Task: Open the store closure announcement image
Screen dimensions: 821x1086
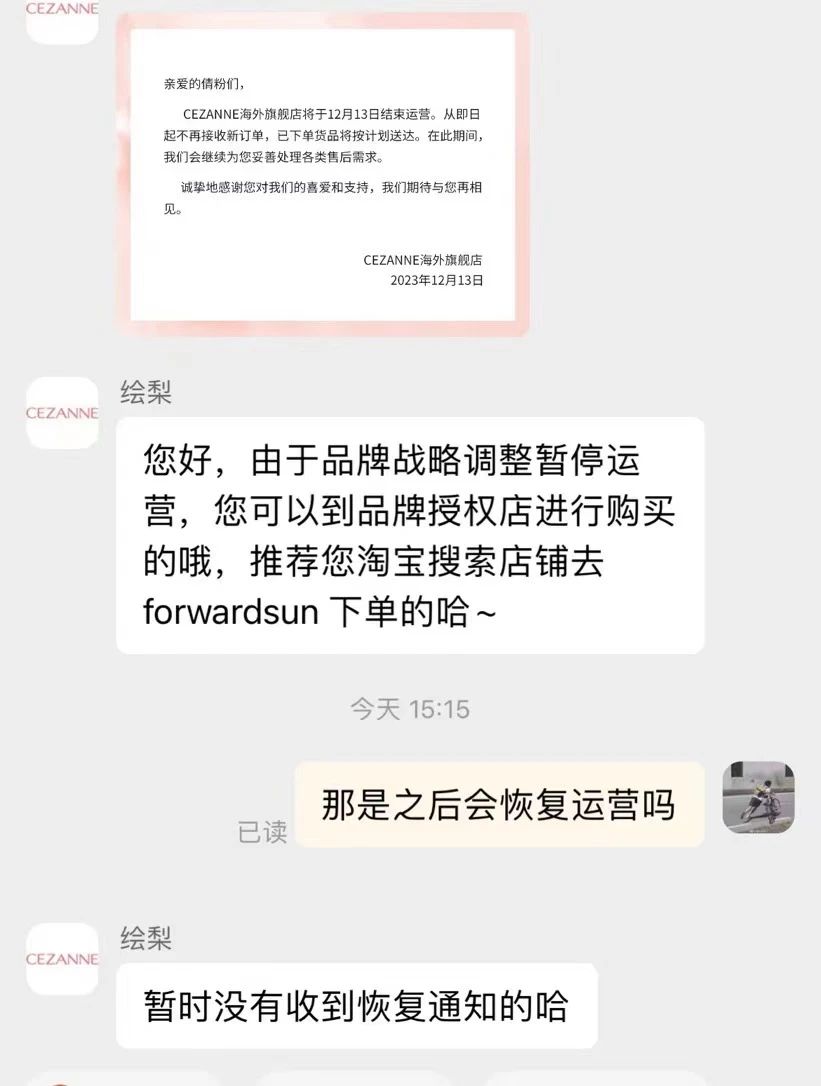Action: point(322,175)
